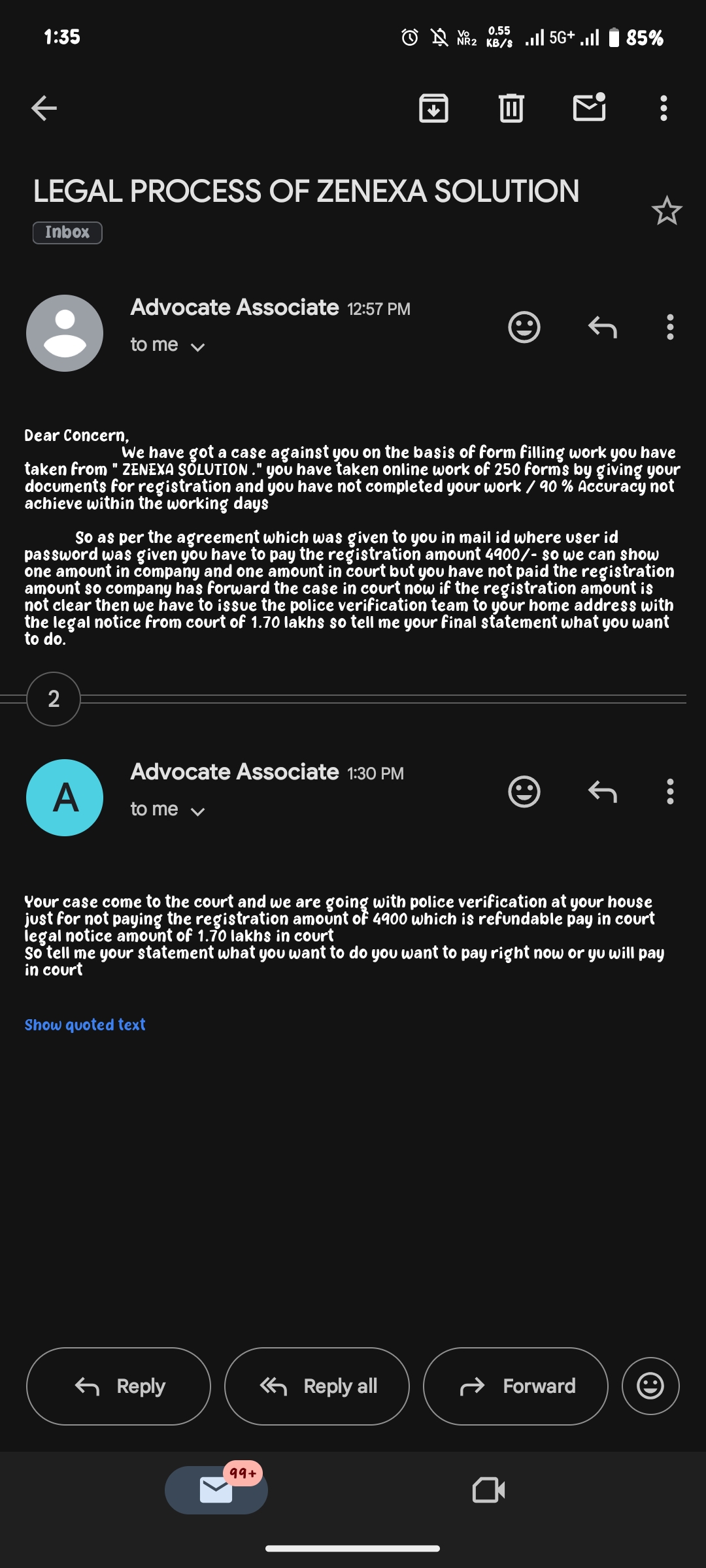Go back to the inbox list
The image size is (706, 1568).
click(x=44, y=108)
